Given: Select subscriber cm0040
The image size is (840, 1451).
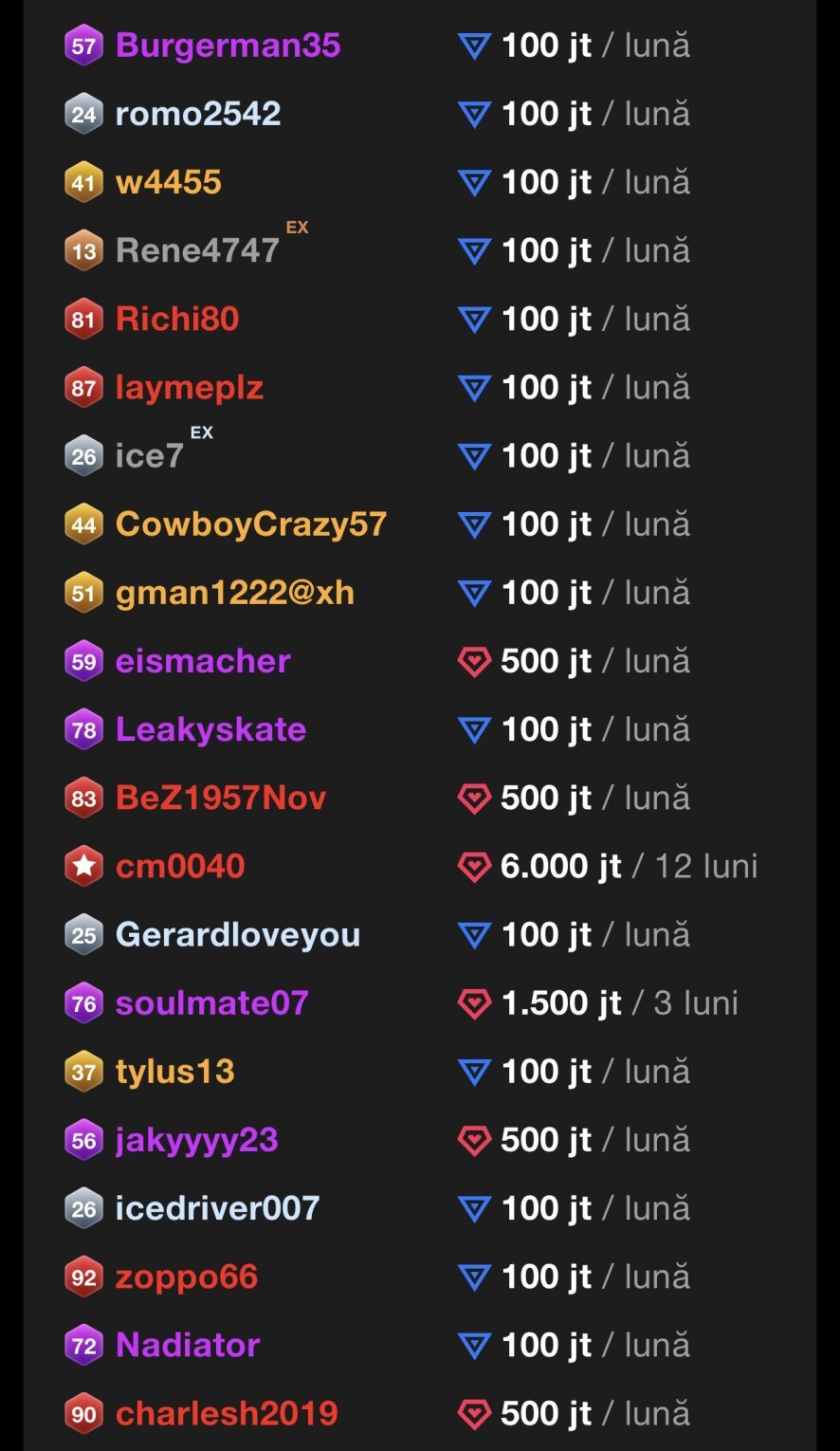Looking at the screenshot, I should click(180, 866).
